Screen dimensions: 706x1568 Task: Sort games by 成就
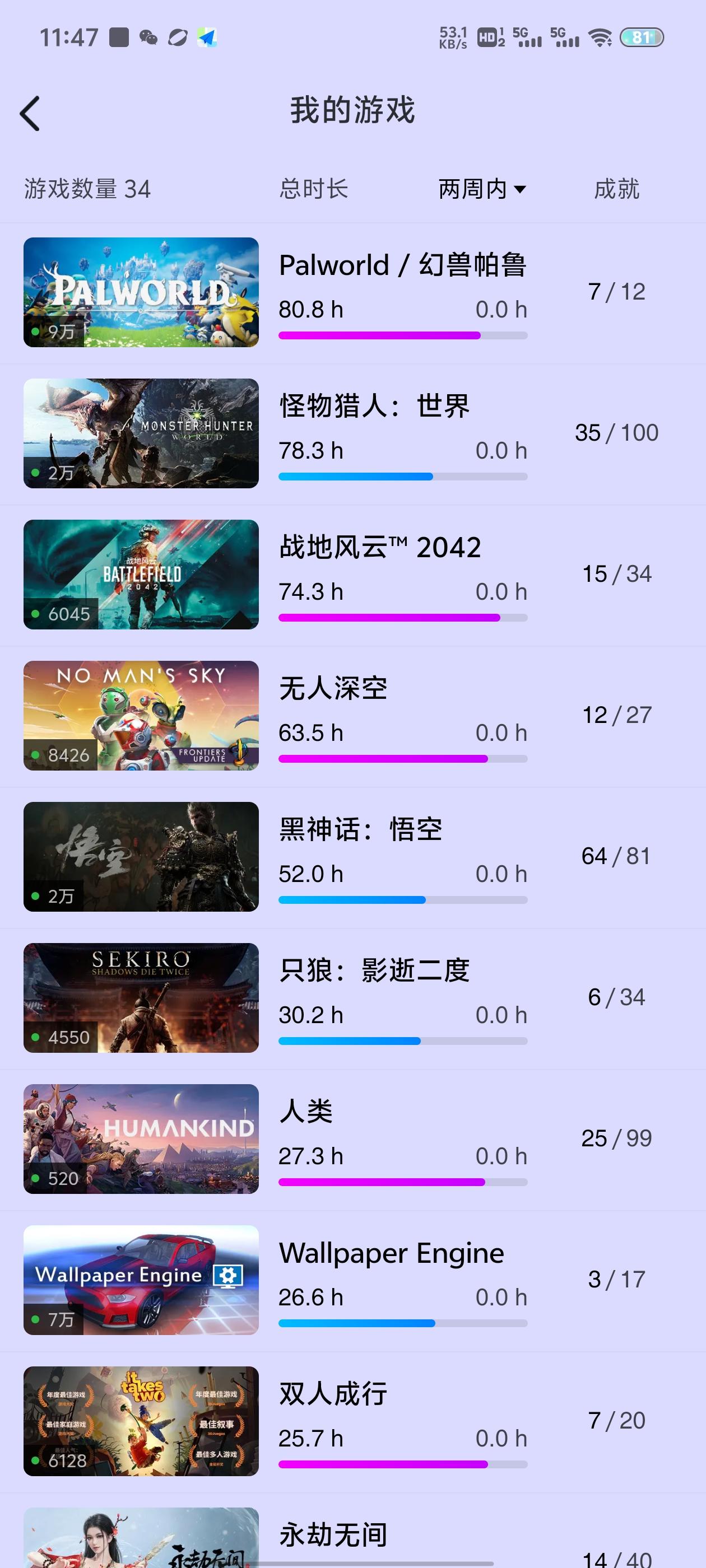[x=616, y=189]
